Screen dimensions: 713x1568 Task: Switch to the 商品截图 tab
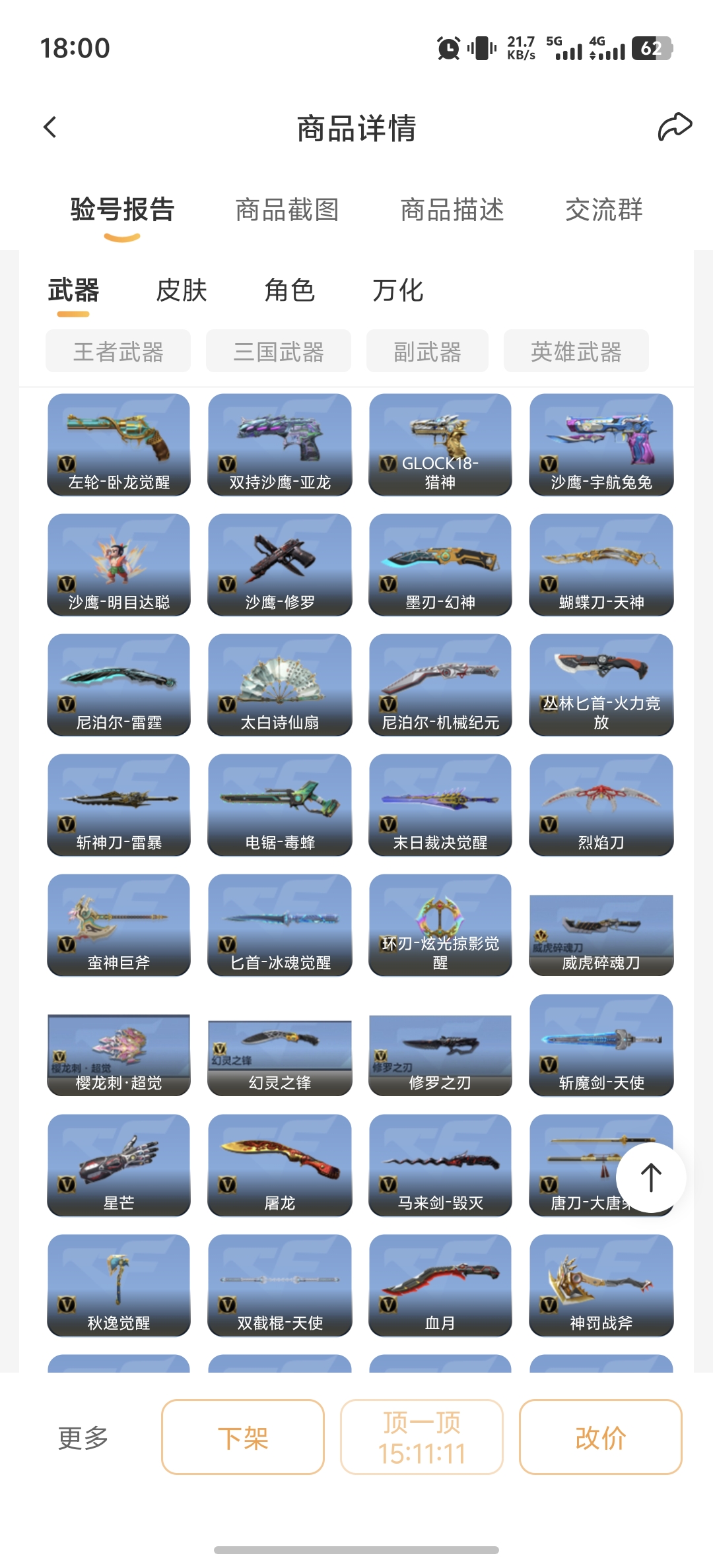(x=287, y=210)
